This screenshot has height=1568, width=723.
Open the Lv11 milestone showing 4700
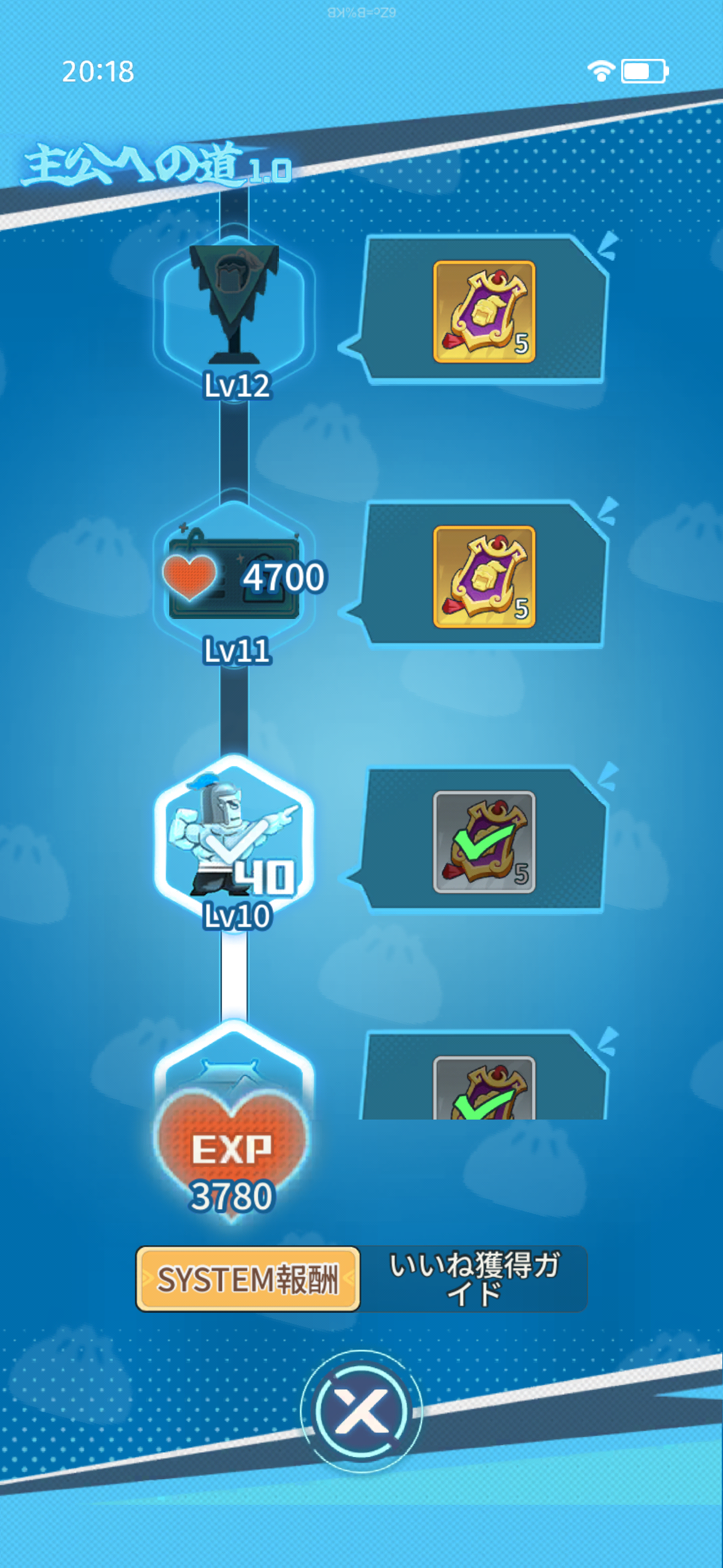[234, 577]
